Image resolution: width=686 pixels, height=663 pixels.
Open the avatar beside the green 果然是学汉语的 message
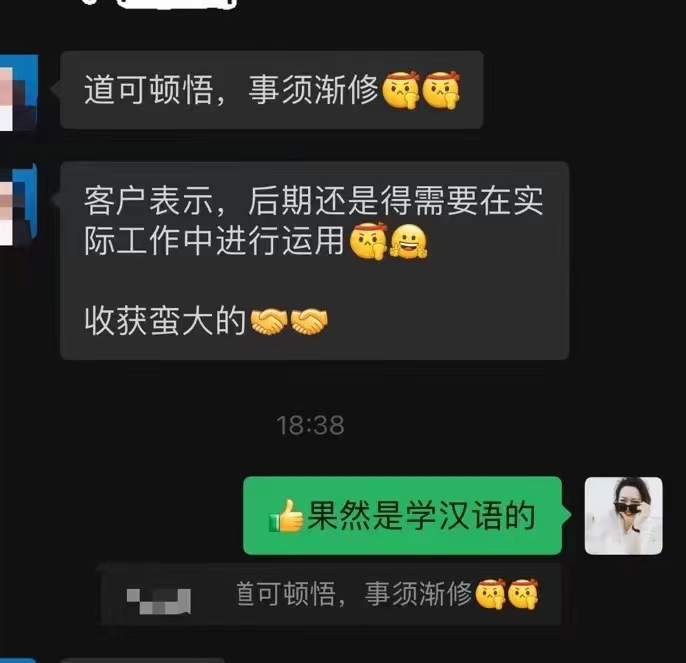(x=623, y=515)
